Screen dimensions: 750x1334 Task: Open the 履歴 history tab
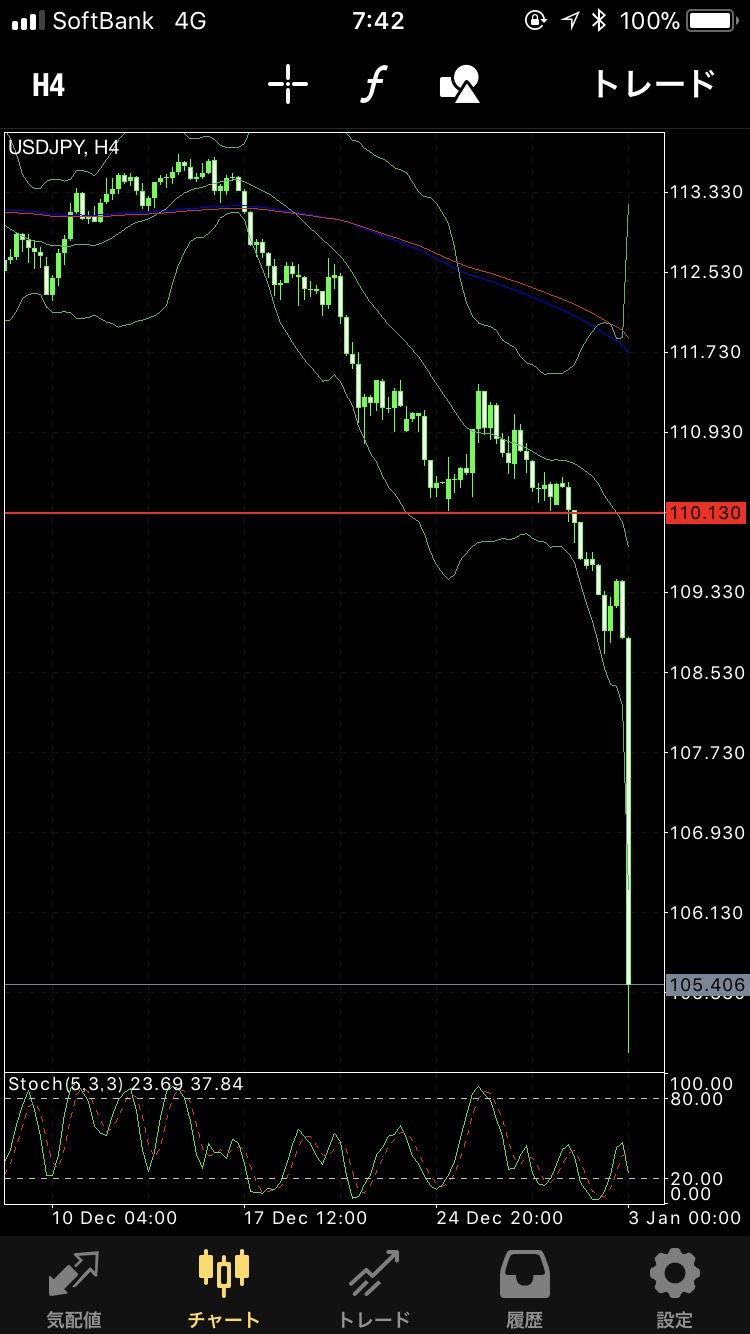tap(524, 1287)
